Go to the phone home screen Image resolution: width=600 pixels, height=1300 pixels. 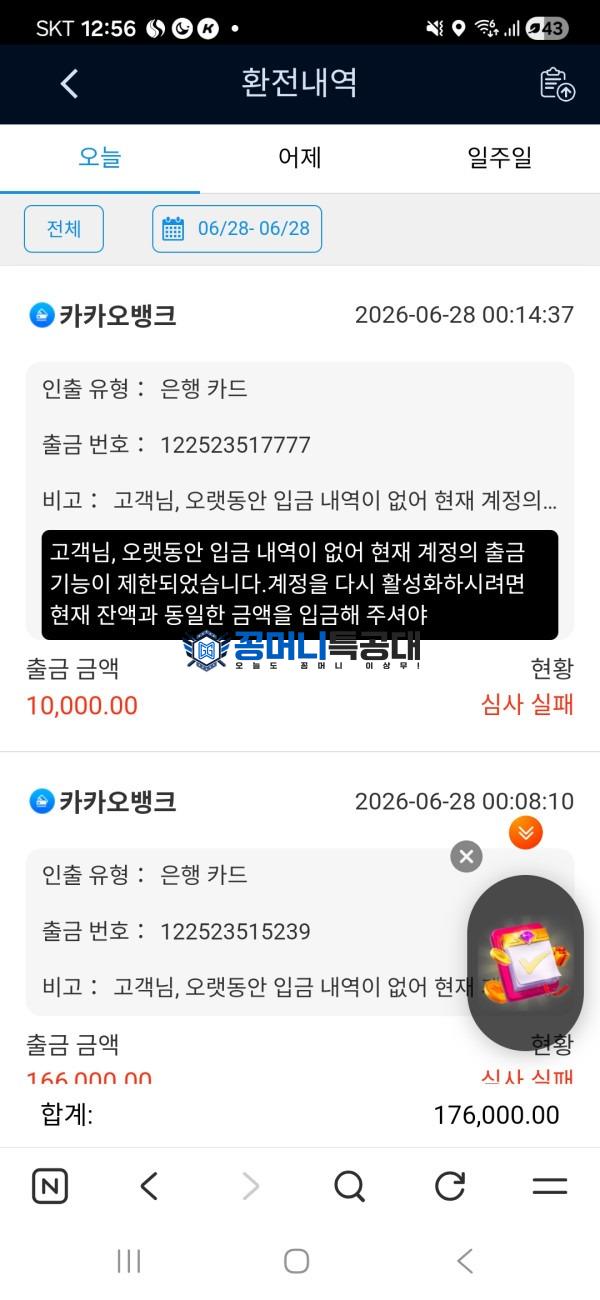(x=296, y=1261)
